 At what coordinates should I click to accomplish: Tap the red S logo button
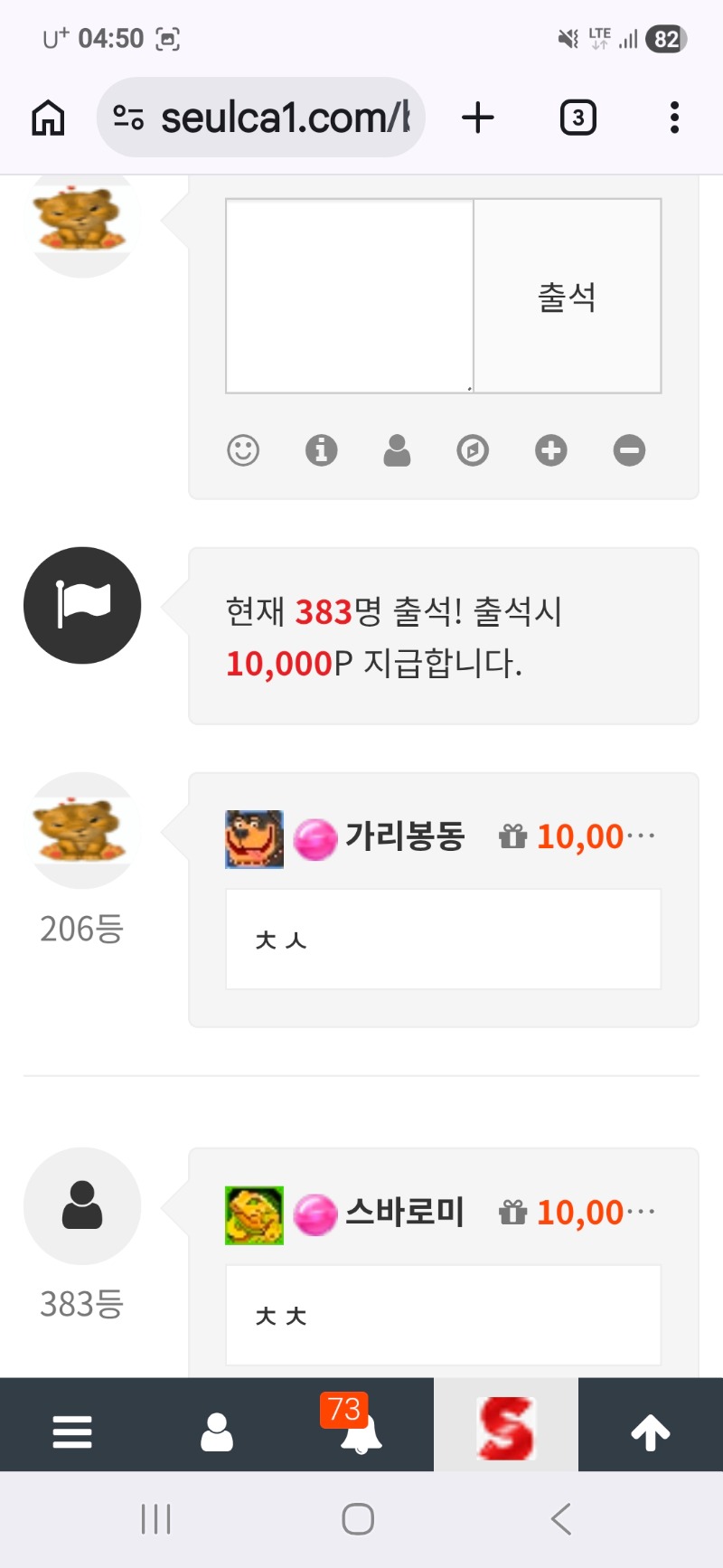point(506,1429)
